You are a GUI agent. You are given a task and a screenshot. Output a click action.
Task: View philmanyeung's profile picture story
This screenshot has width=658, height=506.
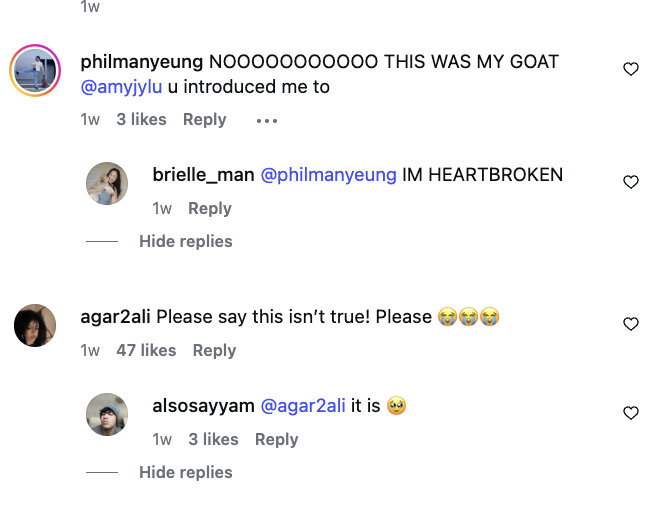pos(36,72)
